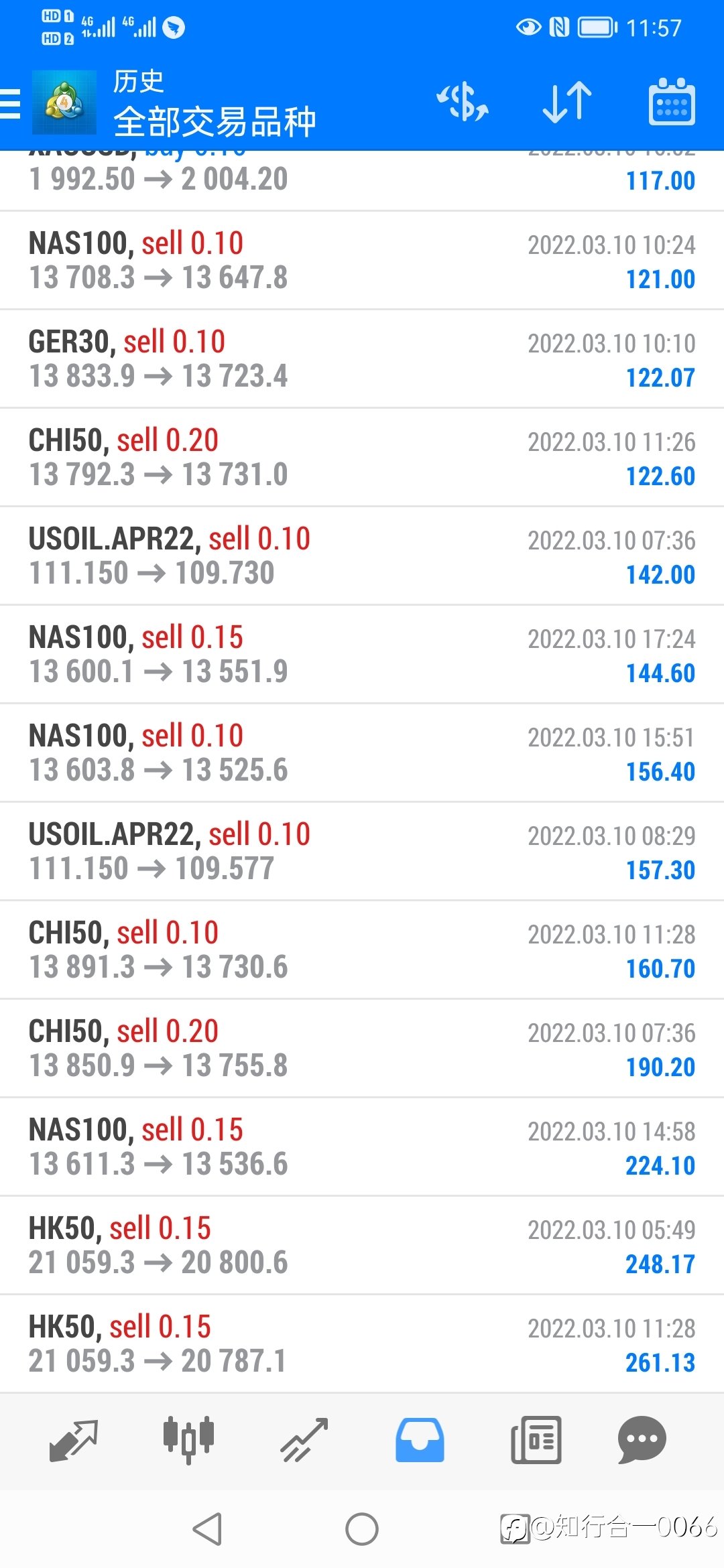Tap the system home button
724x1568 pixels.
tap(362, 1529)
